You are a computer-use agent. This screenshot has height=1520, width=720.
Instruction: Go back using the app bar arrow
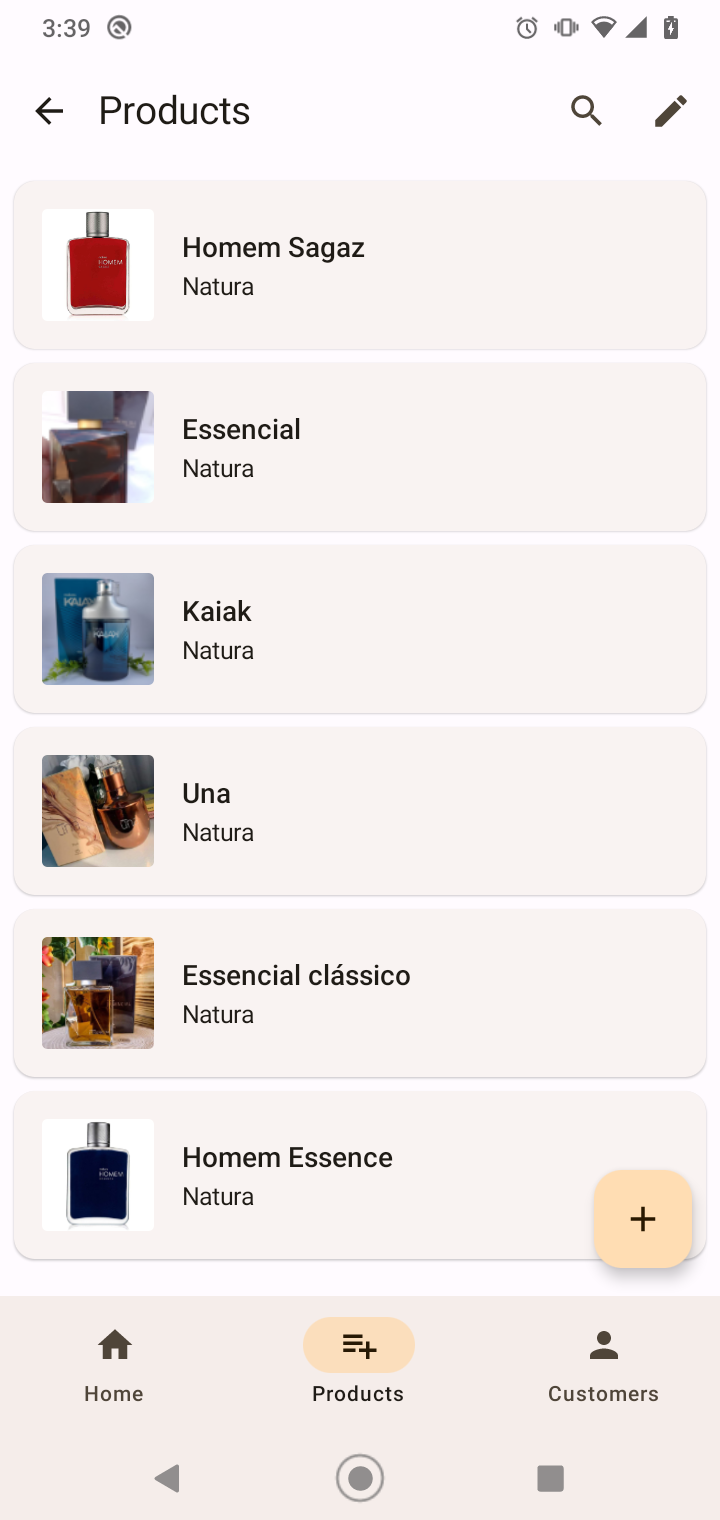pos(49,111)
